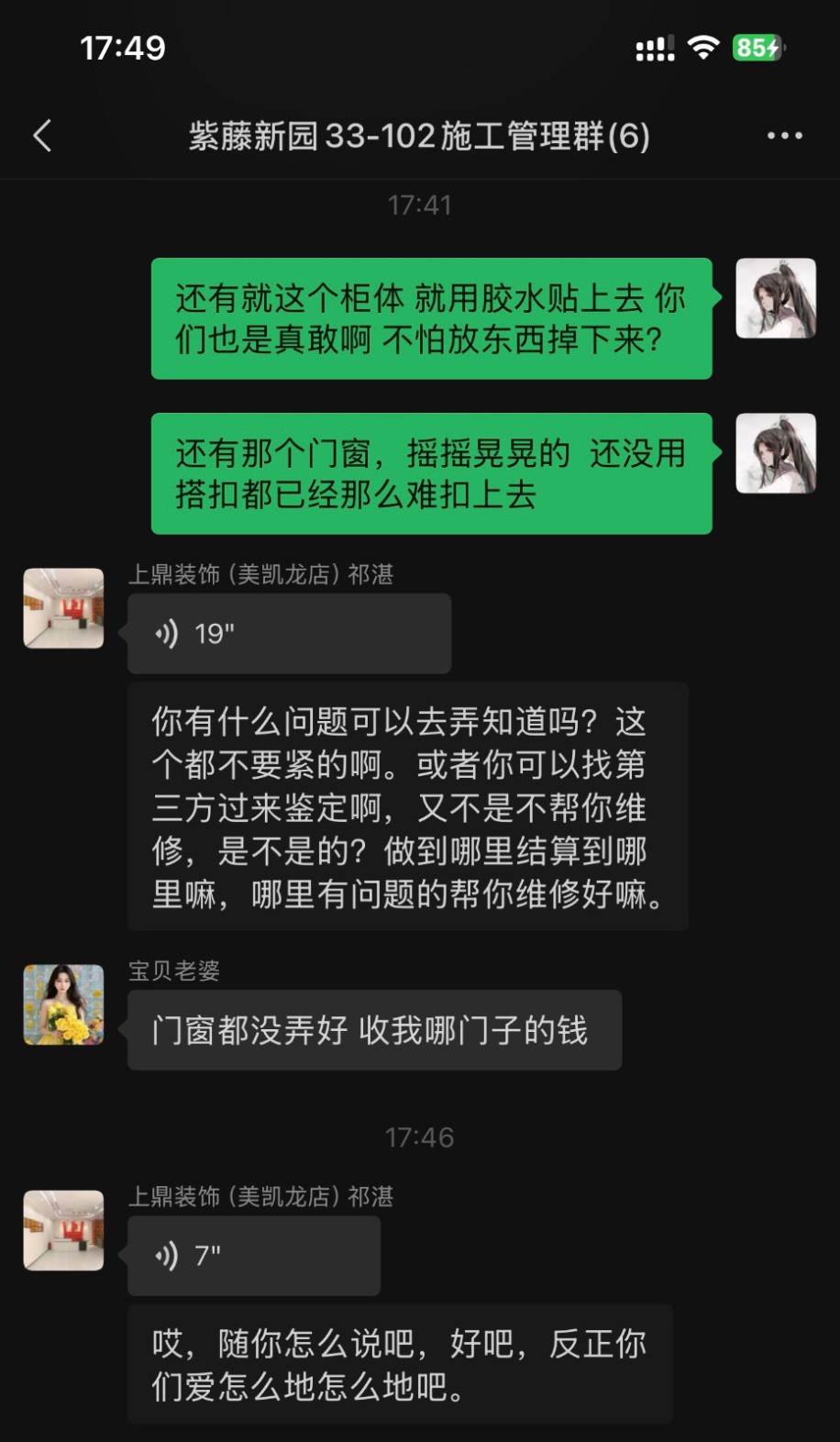This screenshot has width=840, height=1442.
Task: Tap 祁湛's avatar beside the 7" voice message
Action: pos(63,1230)
